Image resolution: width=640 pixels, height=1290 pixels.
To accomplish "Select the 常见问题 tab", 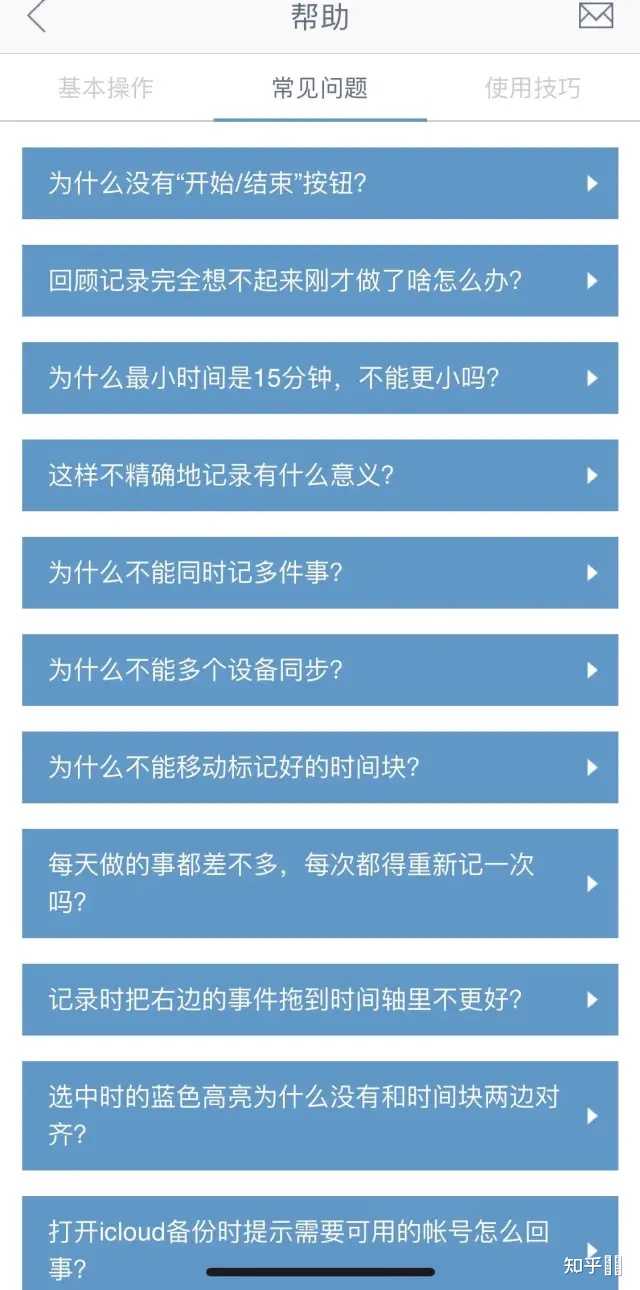I will click(x=320, y=88).
